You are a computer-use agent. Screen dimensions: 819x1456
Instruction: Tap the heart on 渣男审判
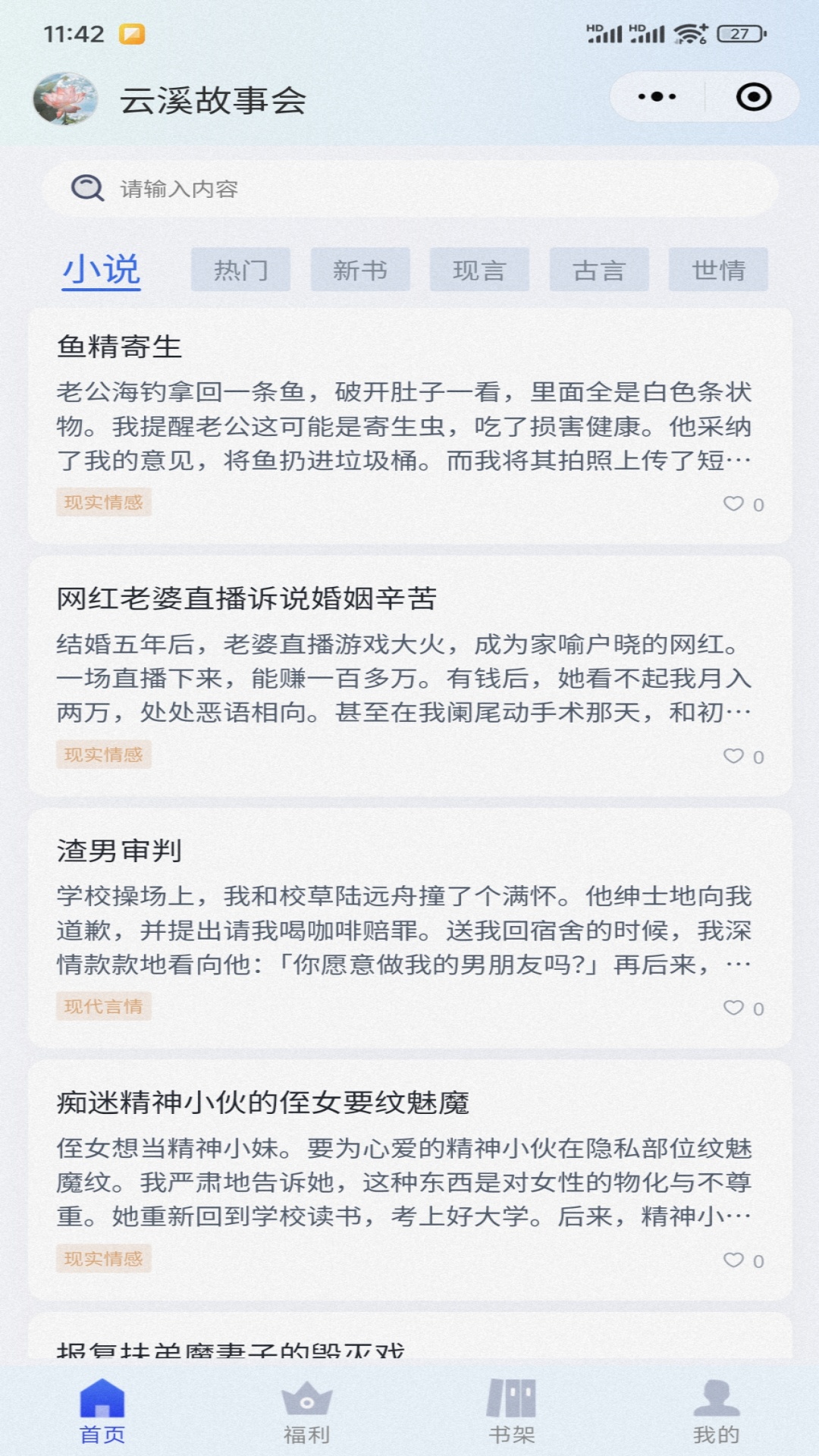(x=734, y=1008)
